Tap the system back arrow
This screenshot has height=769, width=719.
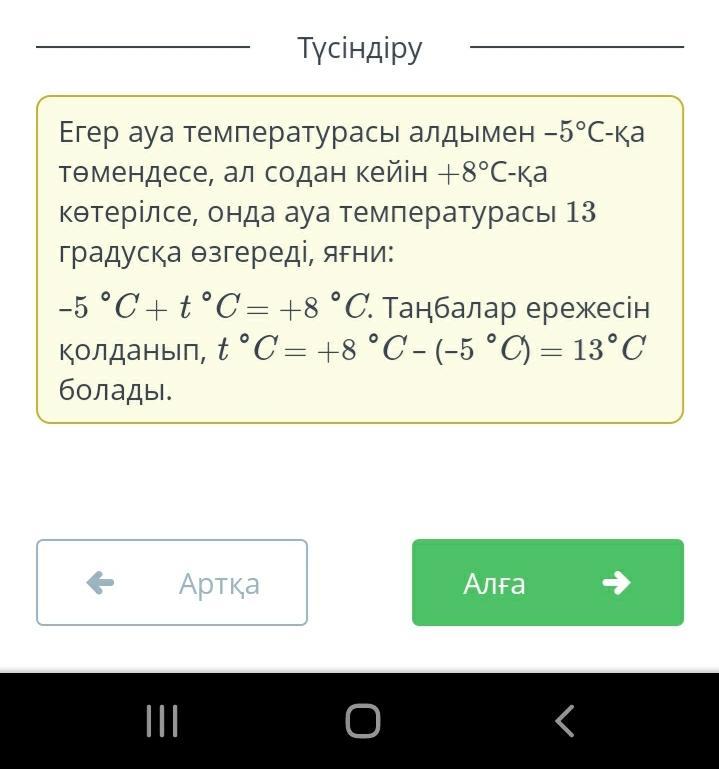click(x=564, y=721)
